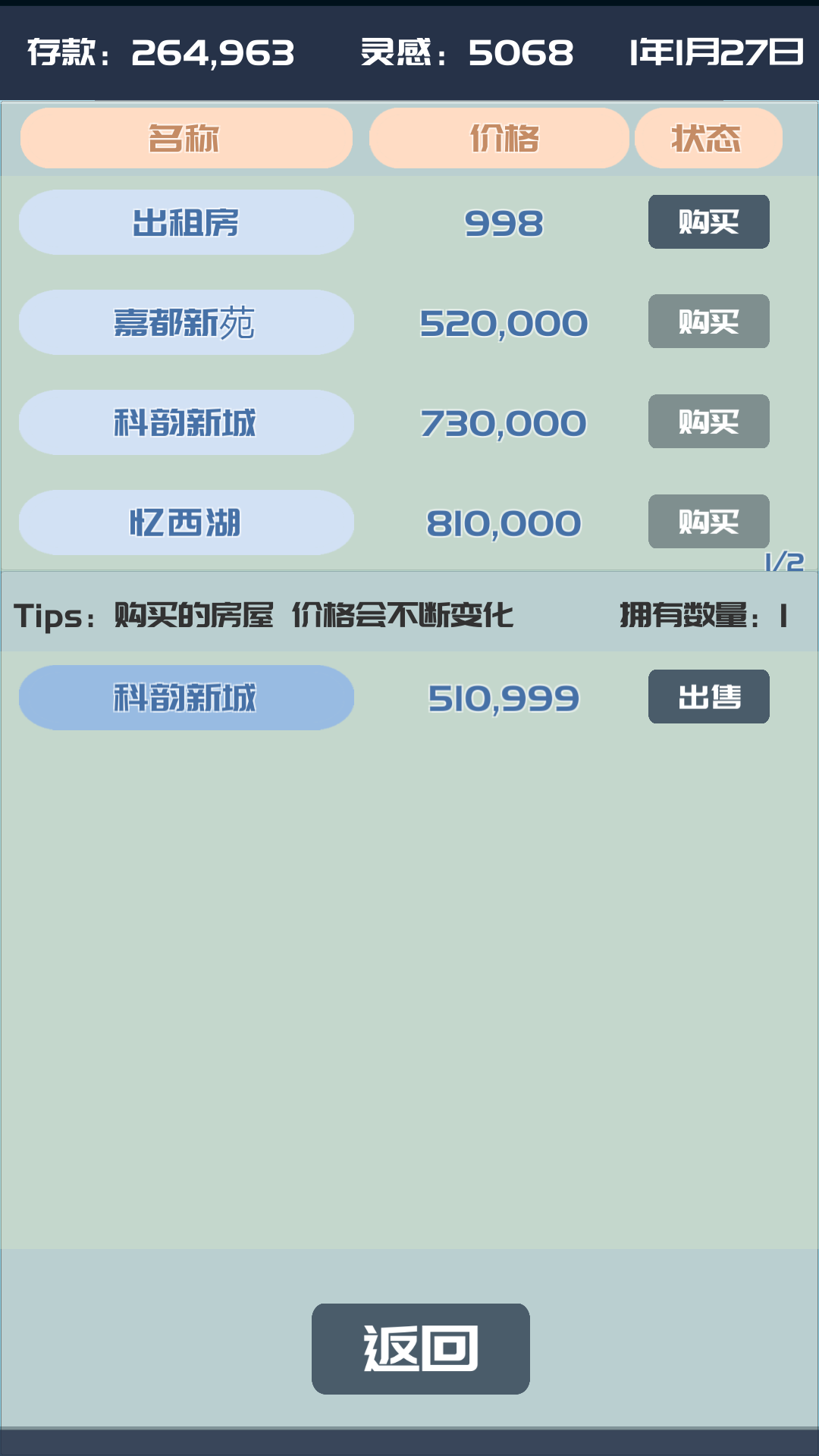Tap the 存款 balance display
The width and height of the screenshot is (819, 1456).
point(163,53)
